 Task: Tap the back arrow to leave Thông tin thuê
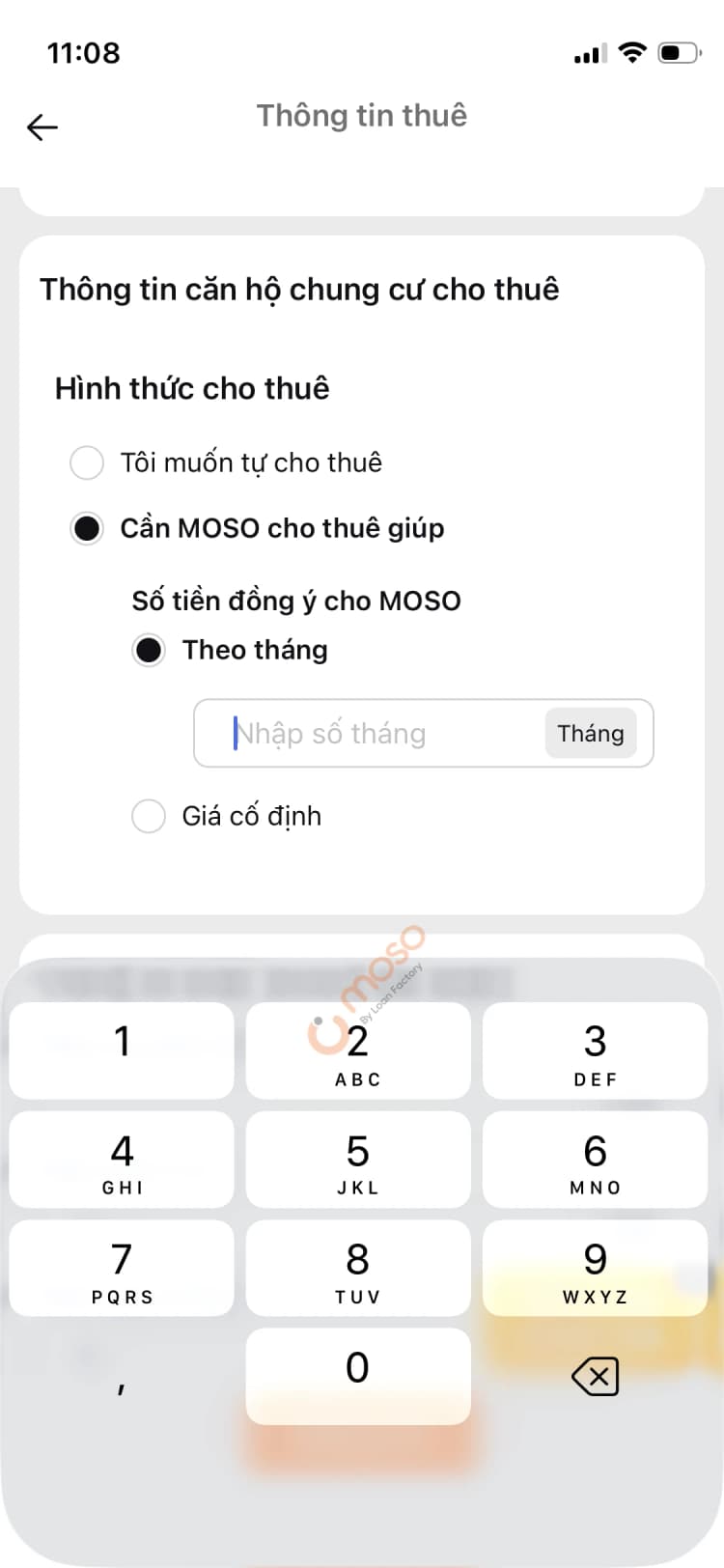(42, 126)
